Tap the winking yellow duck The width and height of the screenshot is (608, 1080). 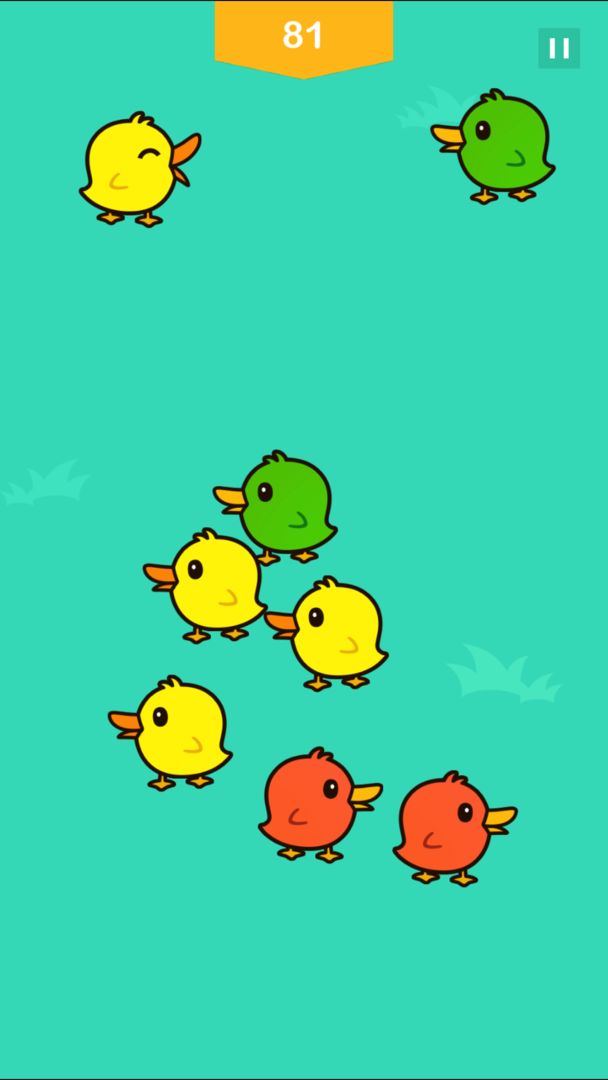coord(140,169)
